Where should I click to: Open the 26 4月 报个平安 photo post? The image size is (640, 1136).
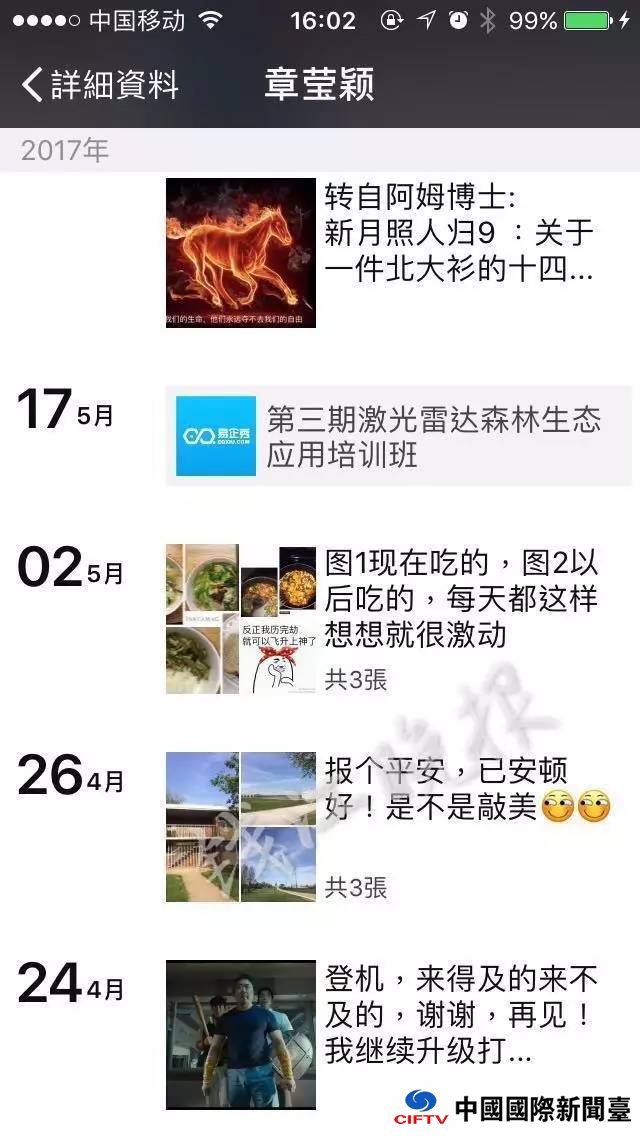pyautogui.click(x=399, y=827)
